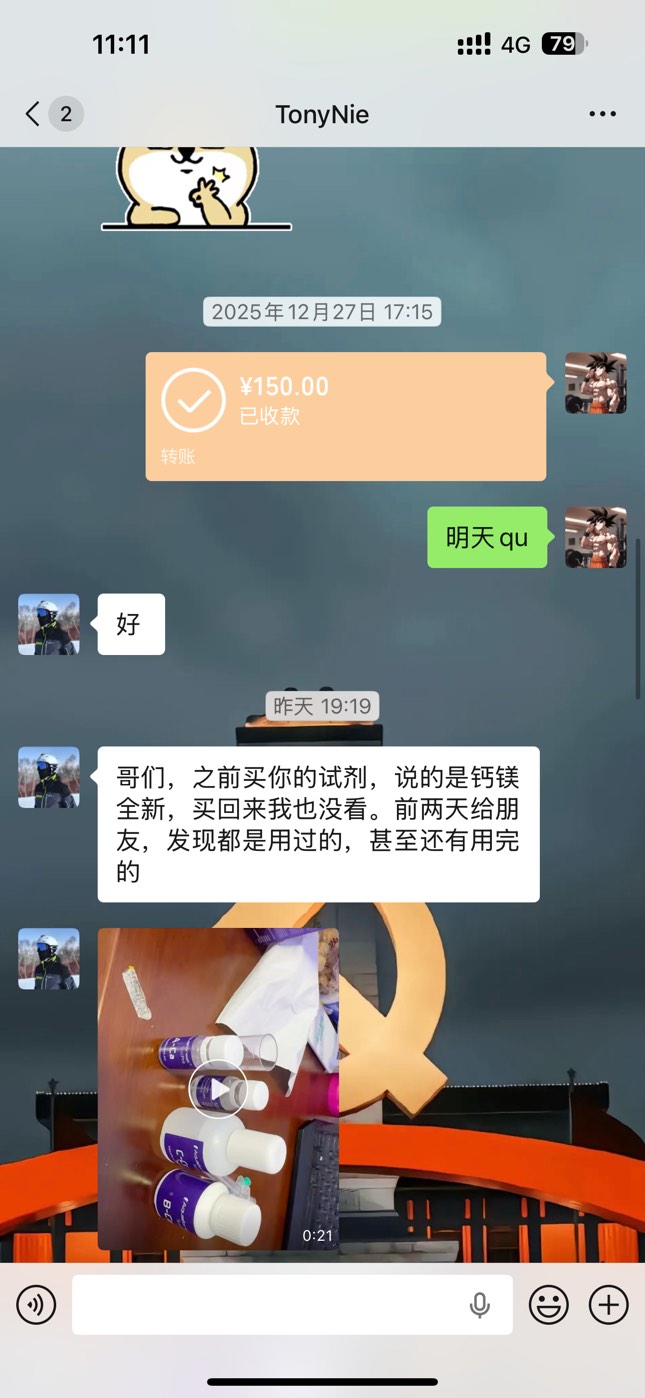Switch to voice message input
Image resolution: width=645 pixels, height=1398 pixels.
coord(37,1305)
